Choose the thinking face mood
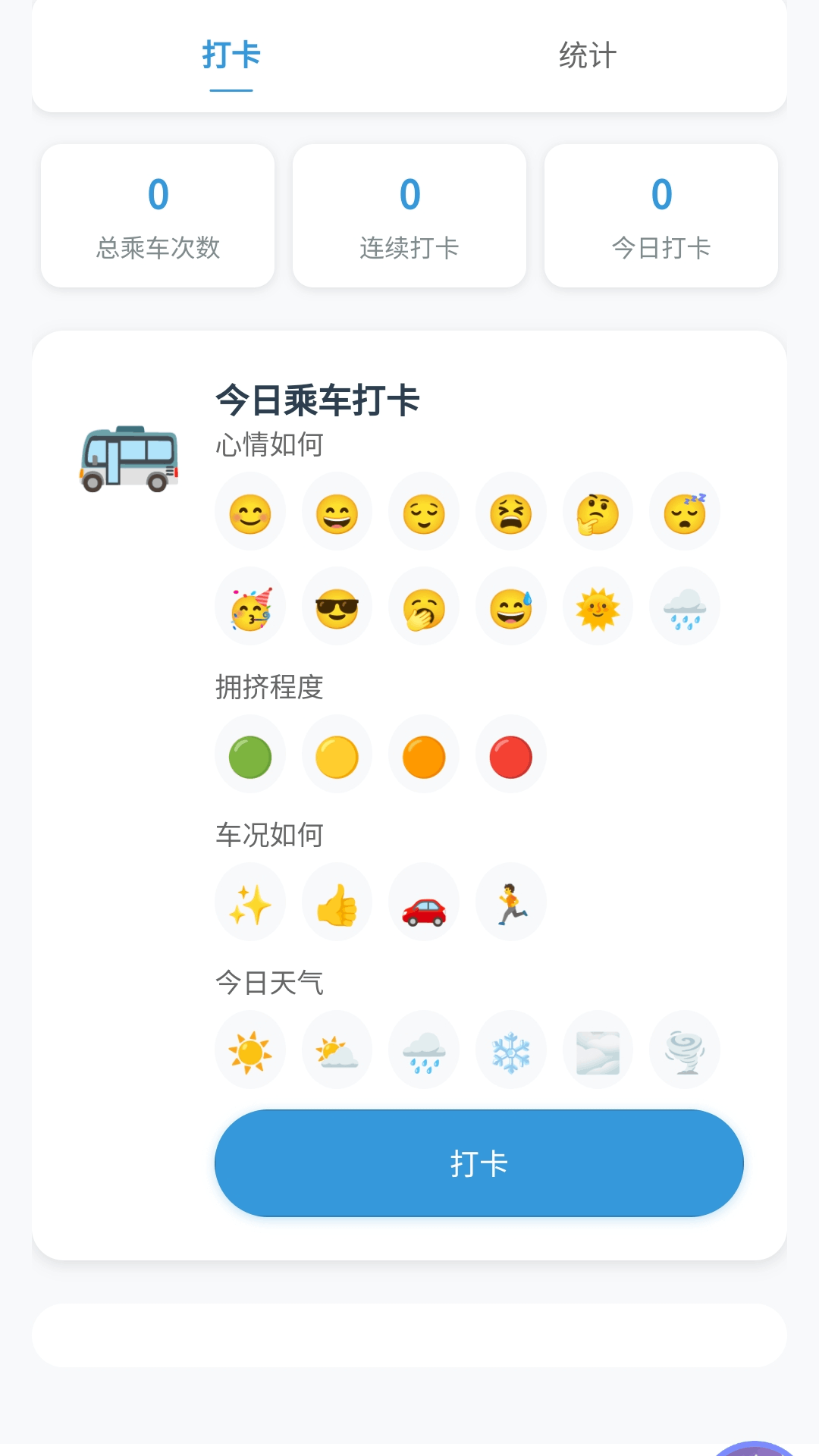 click(598, 514)
